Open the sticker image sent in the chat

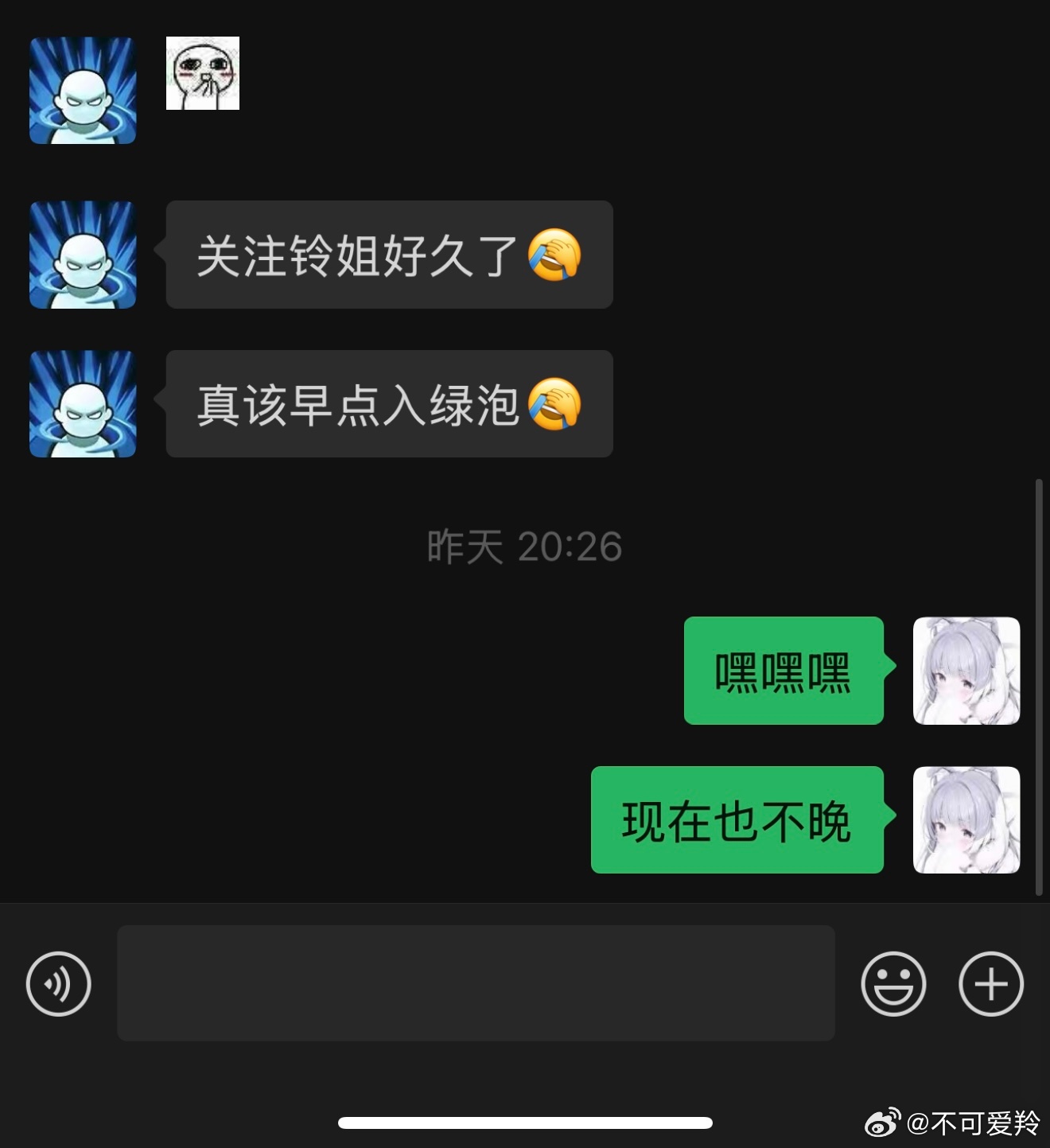[203, 73]
